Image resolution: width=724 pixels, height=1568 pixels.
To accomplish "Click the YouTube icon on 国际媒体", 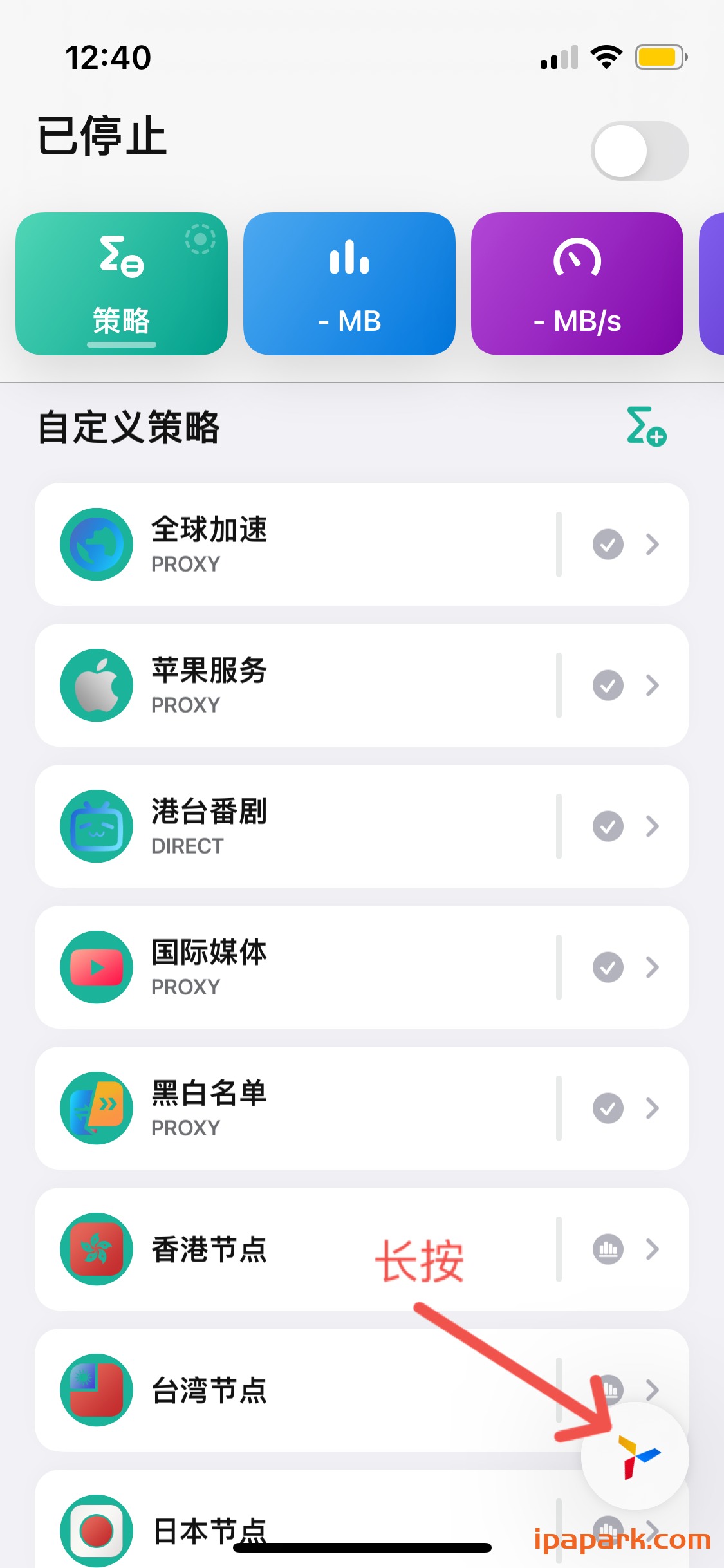I will click(x=96, y=967).
